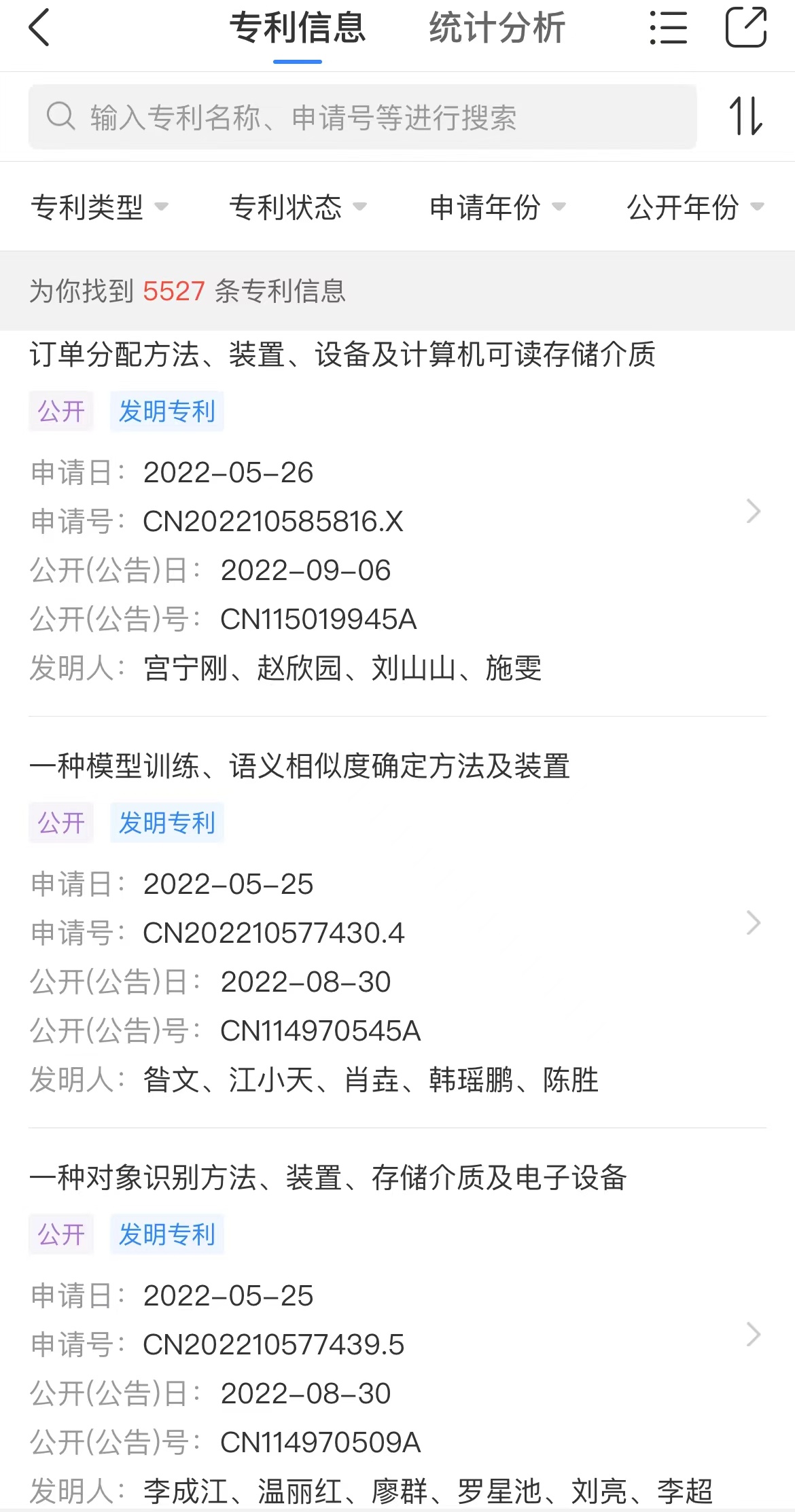The image size is (795, 1512).
Task: Switch to the 统计分析 tab
Action: coord(497,28)
